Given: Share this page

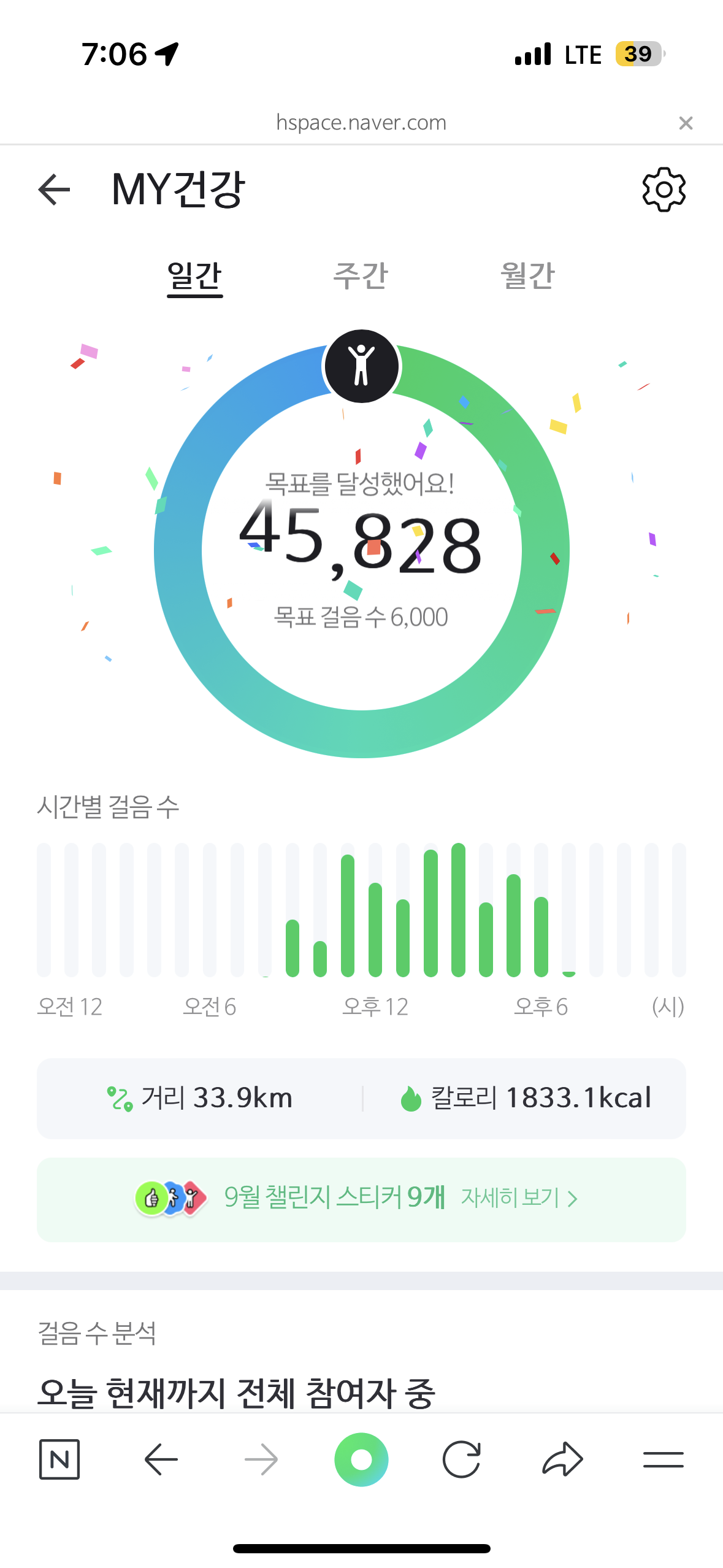Looking at the screenshot, I should pos(562,1459).
